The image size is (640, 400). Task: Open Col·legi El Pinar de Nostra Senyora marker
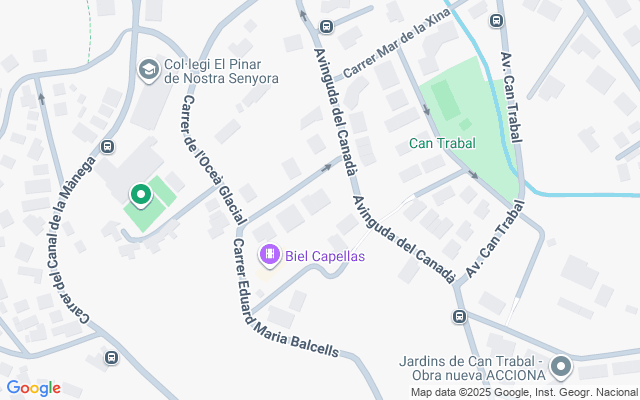click(x=148, y=68)
